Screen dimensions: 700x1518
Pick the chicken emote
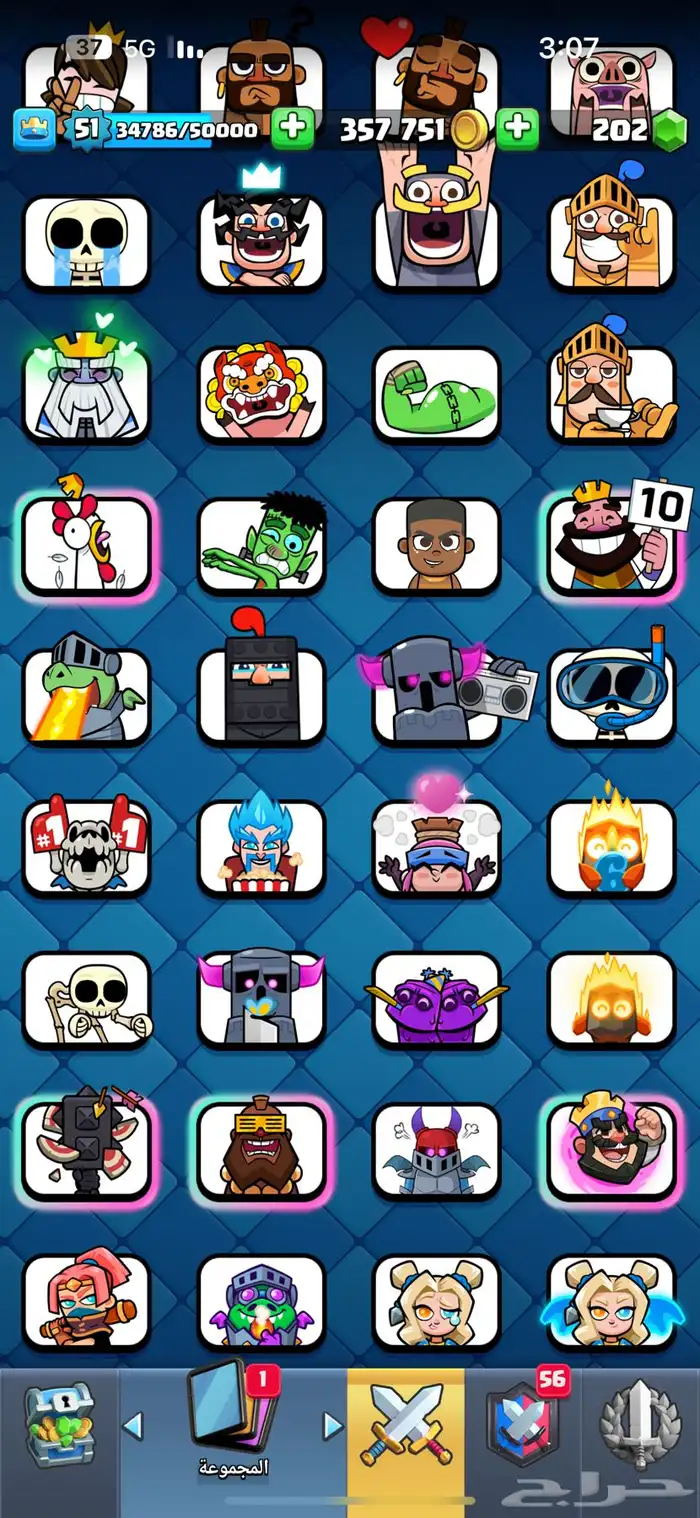[86, 545]
